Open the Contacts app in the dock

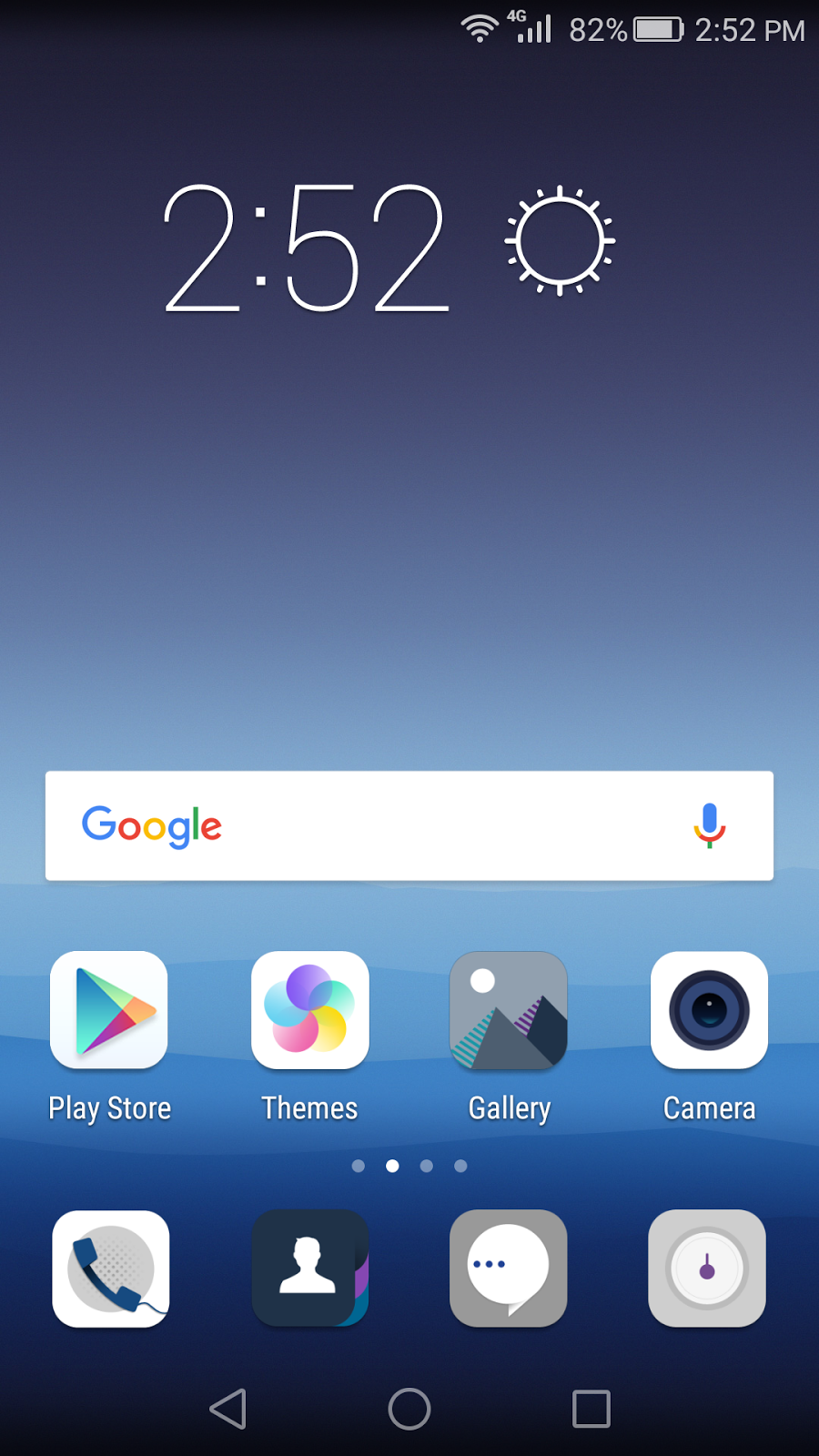pyautogui.click(x=309, y=1269)
